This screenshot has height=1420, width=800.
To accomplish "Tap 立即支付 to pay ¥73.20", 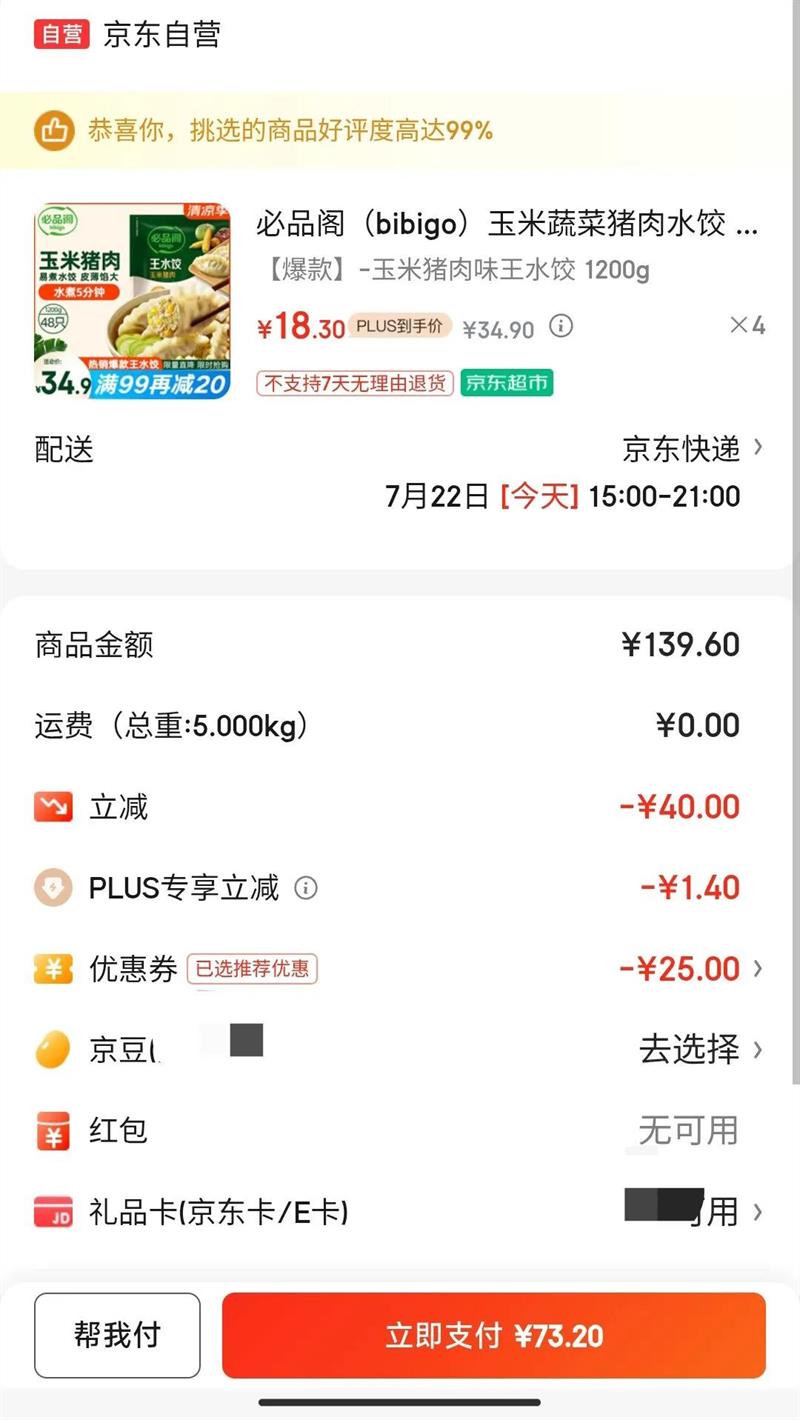I will point(494,1336).
